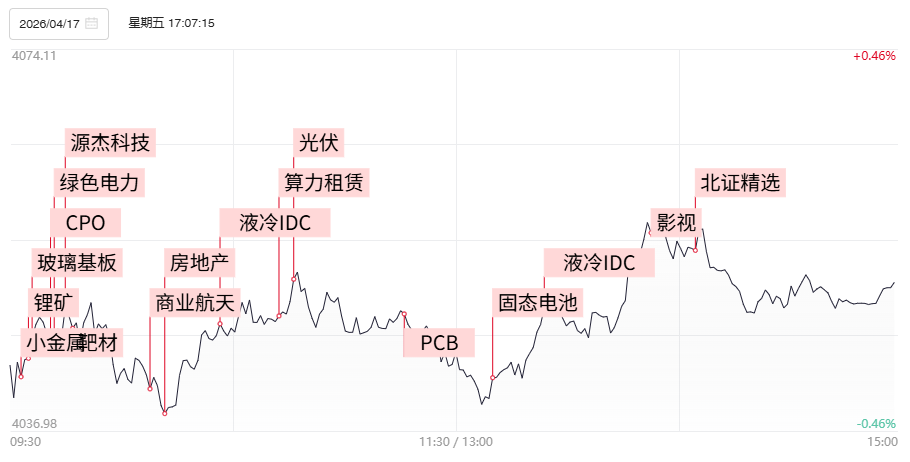The image size is (910, 462).
Task: Tap the PCB sector label
Action: (x=439, y=343)
